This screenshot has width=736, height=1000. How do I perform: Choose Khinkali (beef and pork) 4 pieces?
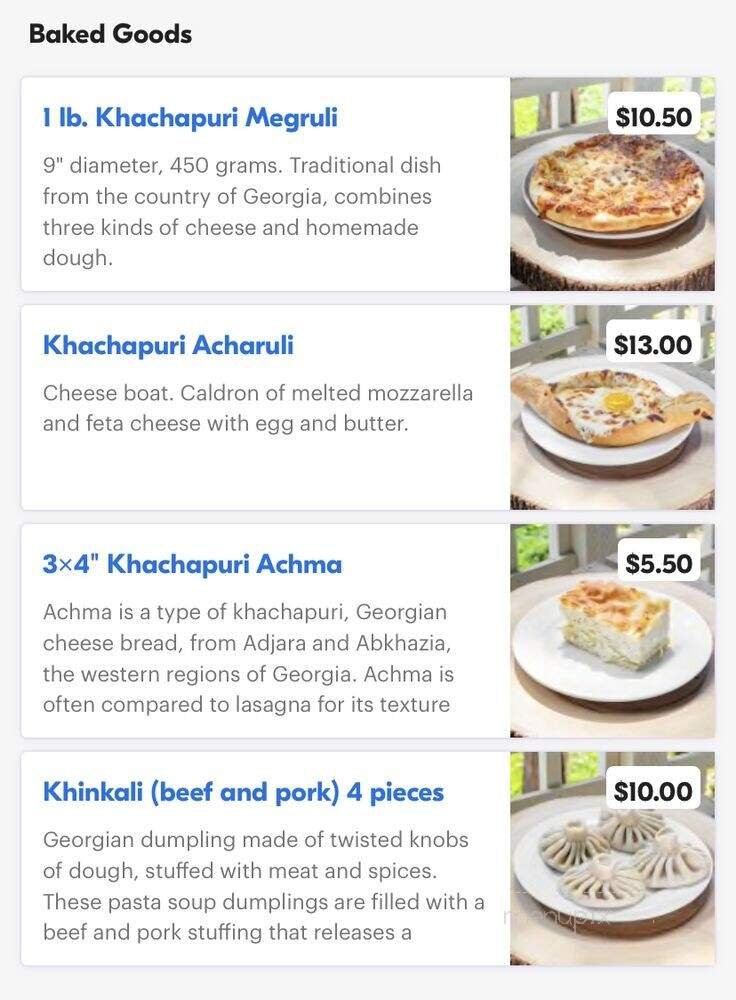(x=243, y=792)
